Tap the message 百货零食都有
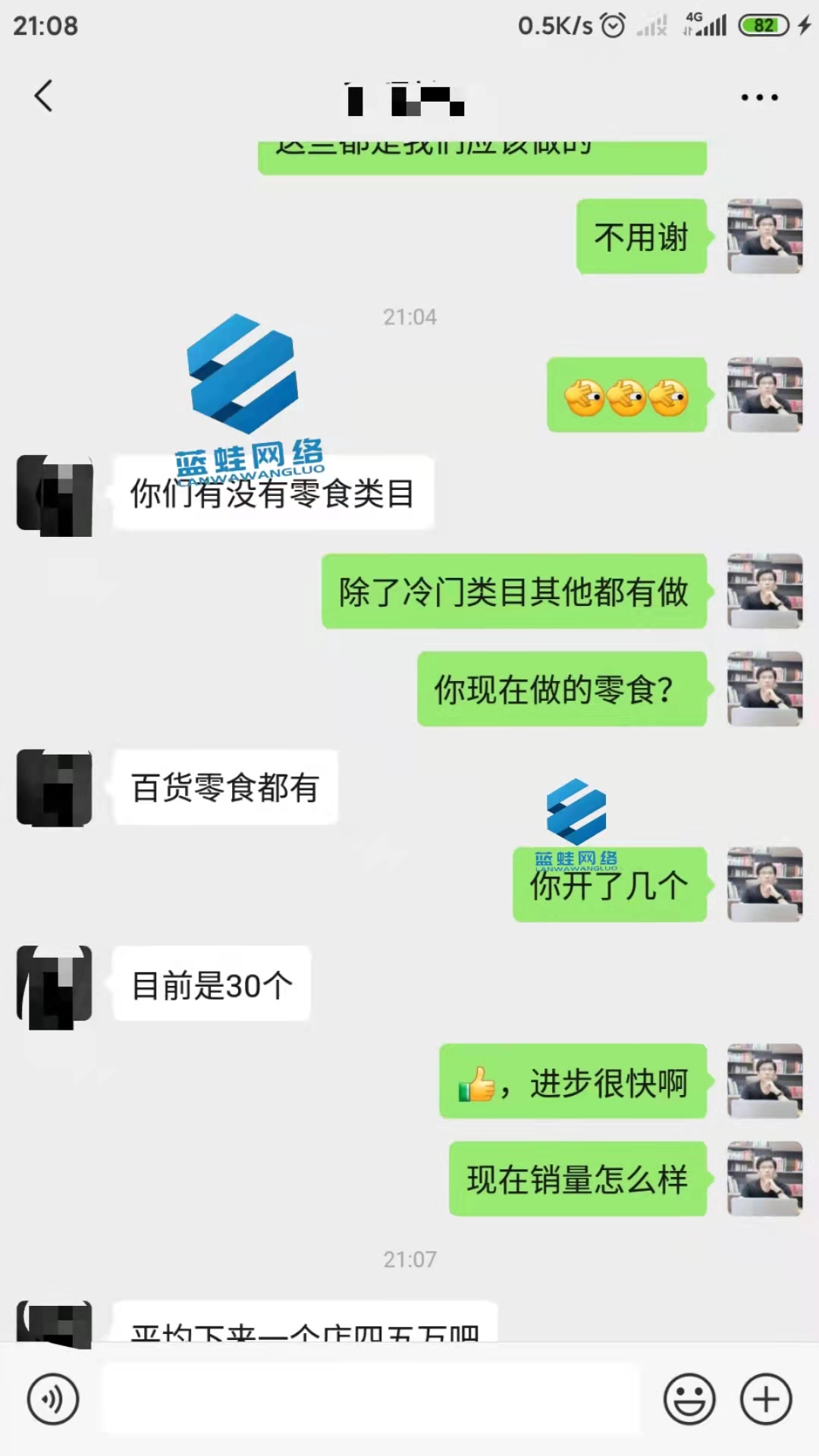The width and height of the screenshot is (819, 1456). point(224,787)
